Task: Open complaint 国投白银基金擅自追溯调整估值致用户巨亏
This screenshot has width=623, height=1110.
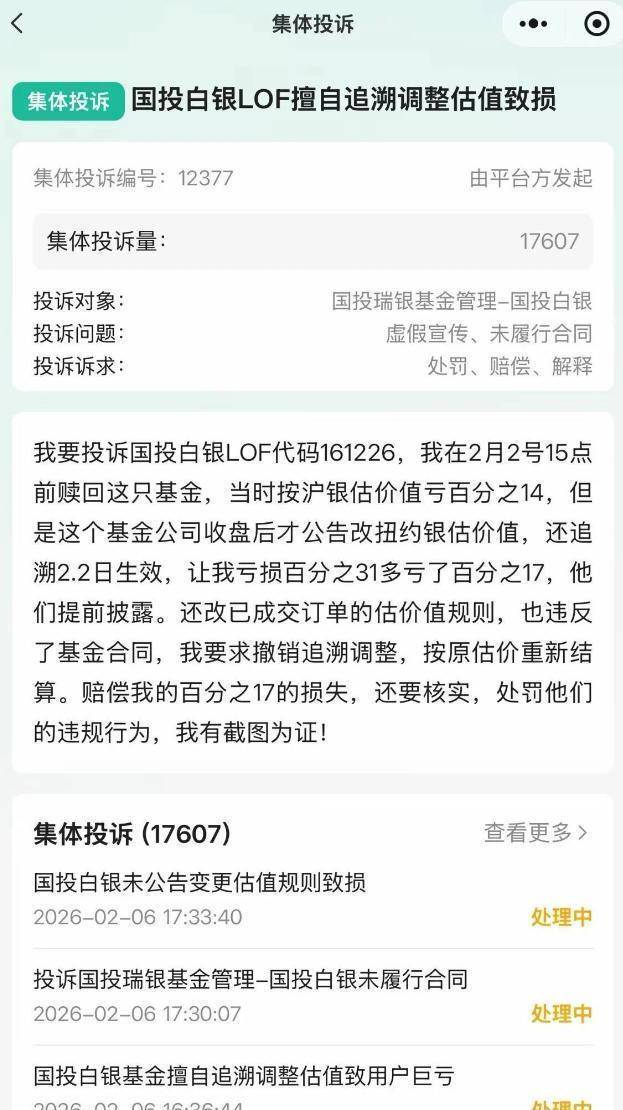Action: 244,1076
